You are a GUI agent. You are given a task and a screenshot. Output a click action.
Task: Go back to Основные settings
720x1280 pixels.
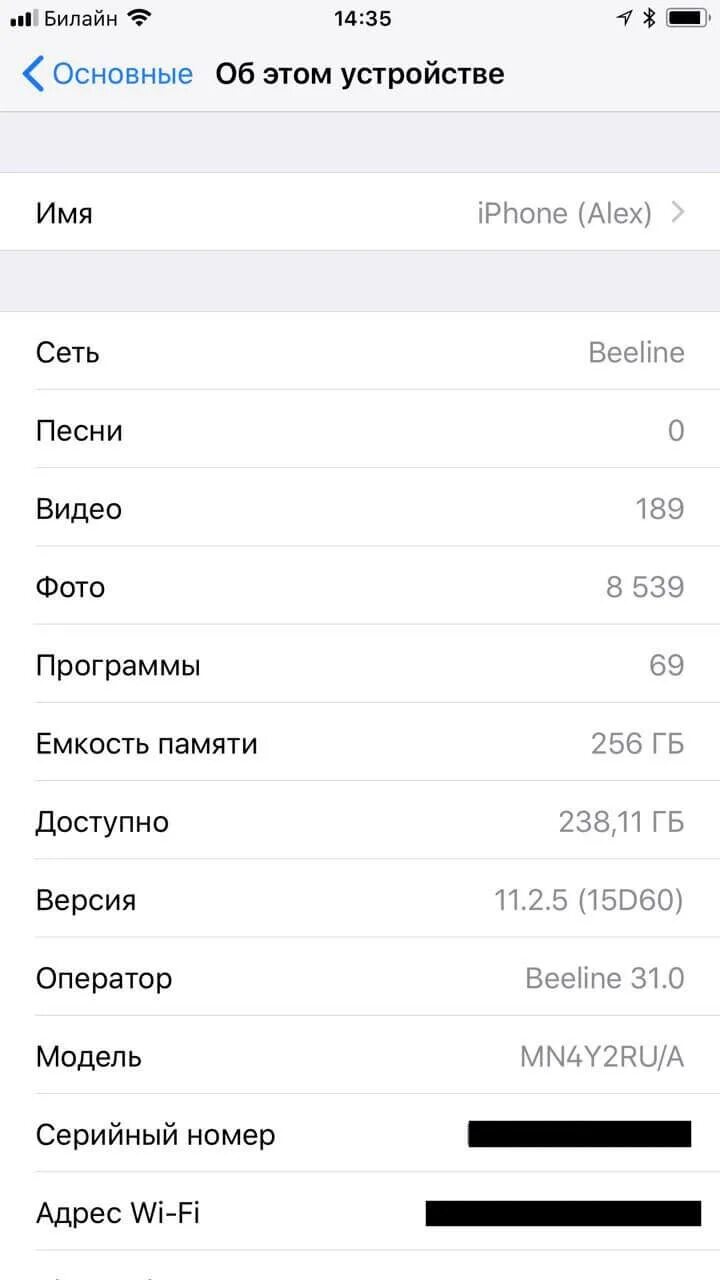(107, 74)
